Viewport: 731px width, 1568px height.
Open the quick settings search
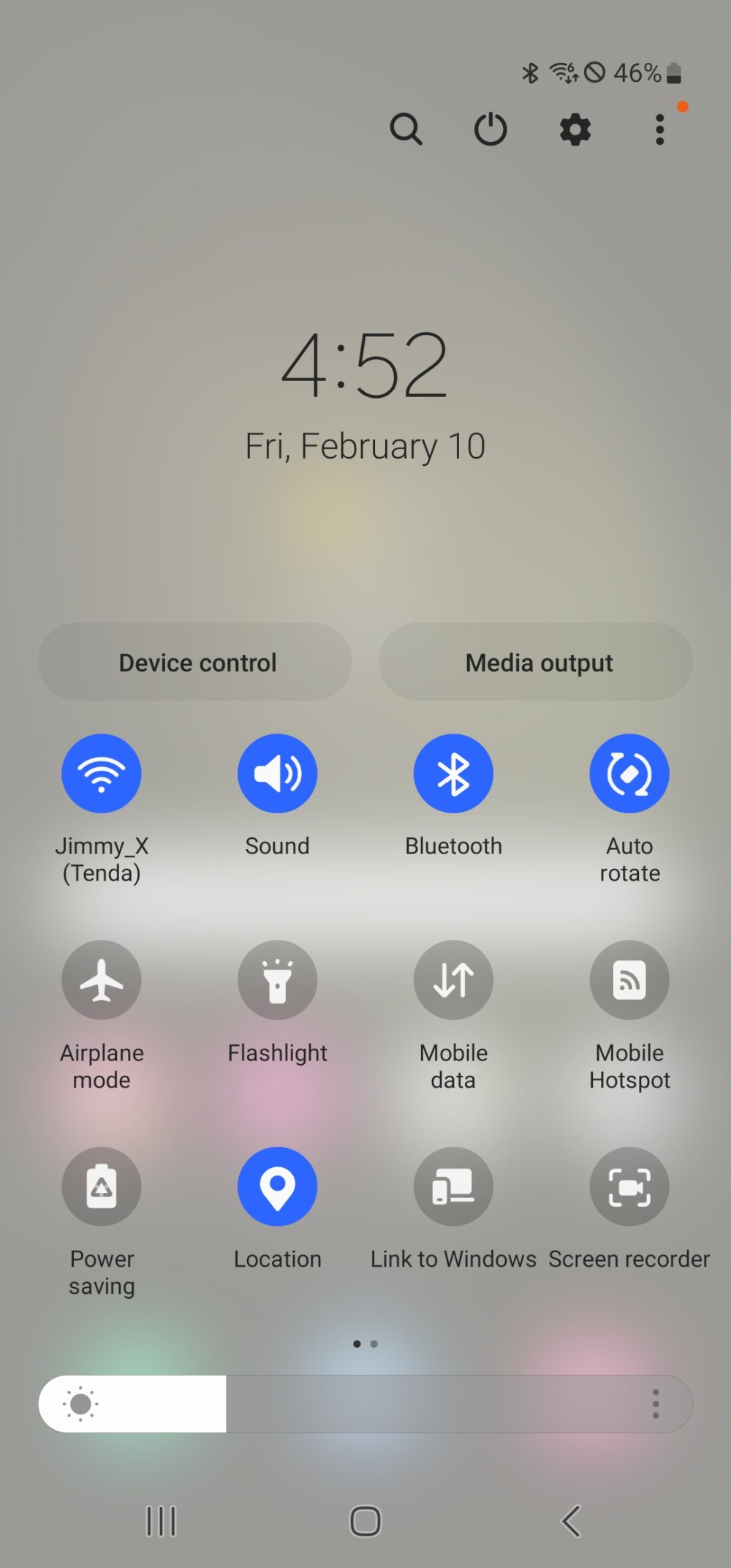406,129
